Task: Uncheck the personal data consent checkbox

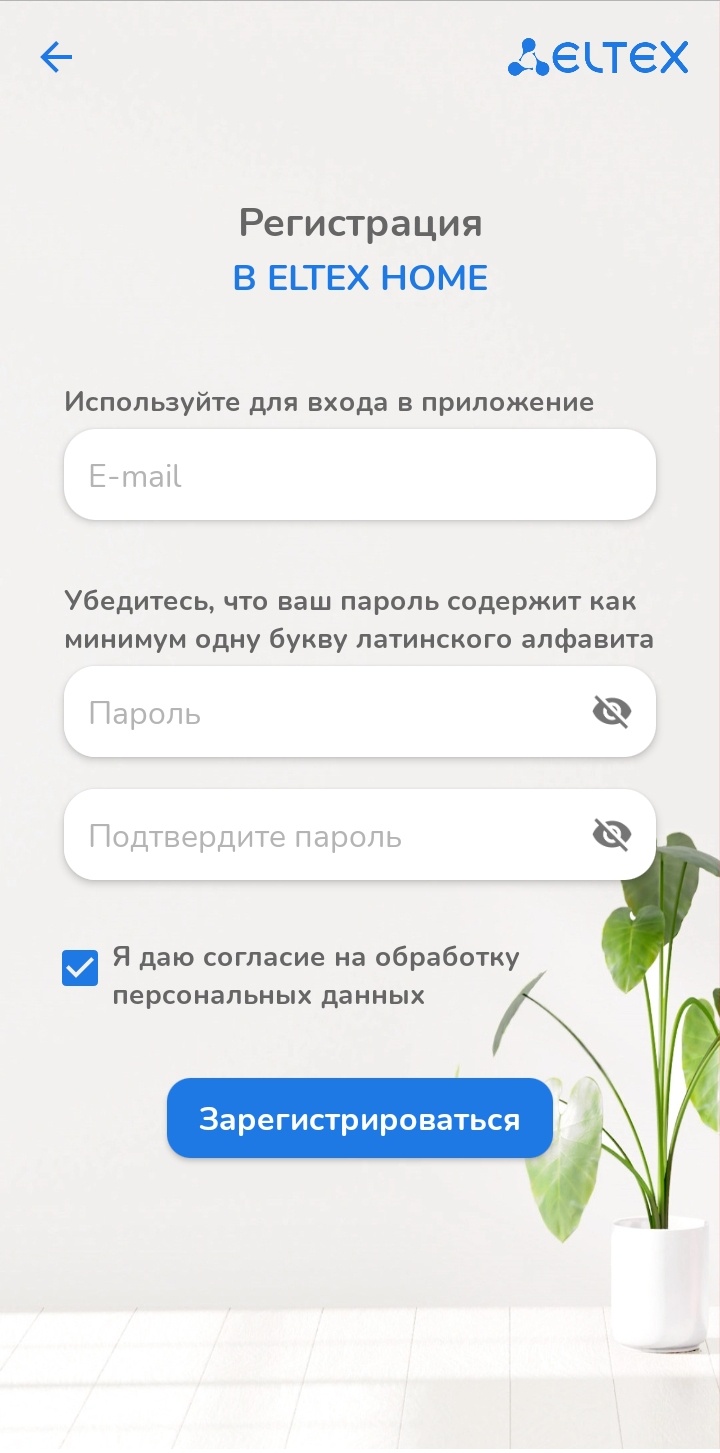Action: [x=80, y=968]
